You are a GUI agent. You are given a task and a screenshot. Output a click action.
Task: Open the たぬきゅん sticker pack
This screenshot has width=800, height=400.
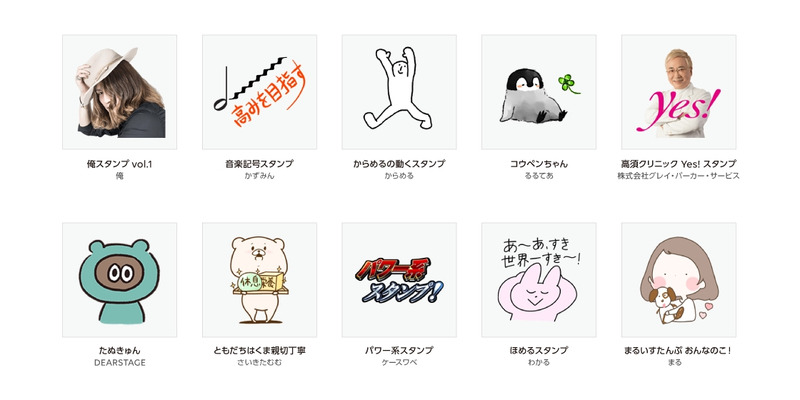[x=119, y=280]
